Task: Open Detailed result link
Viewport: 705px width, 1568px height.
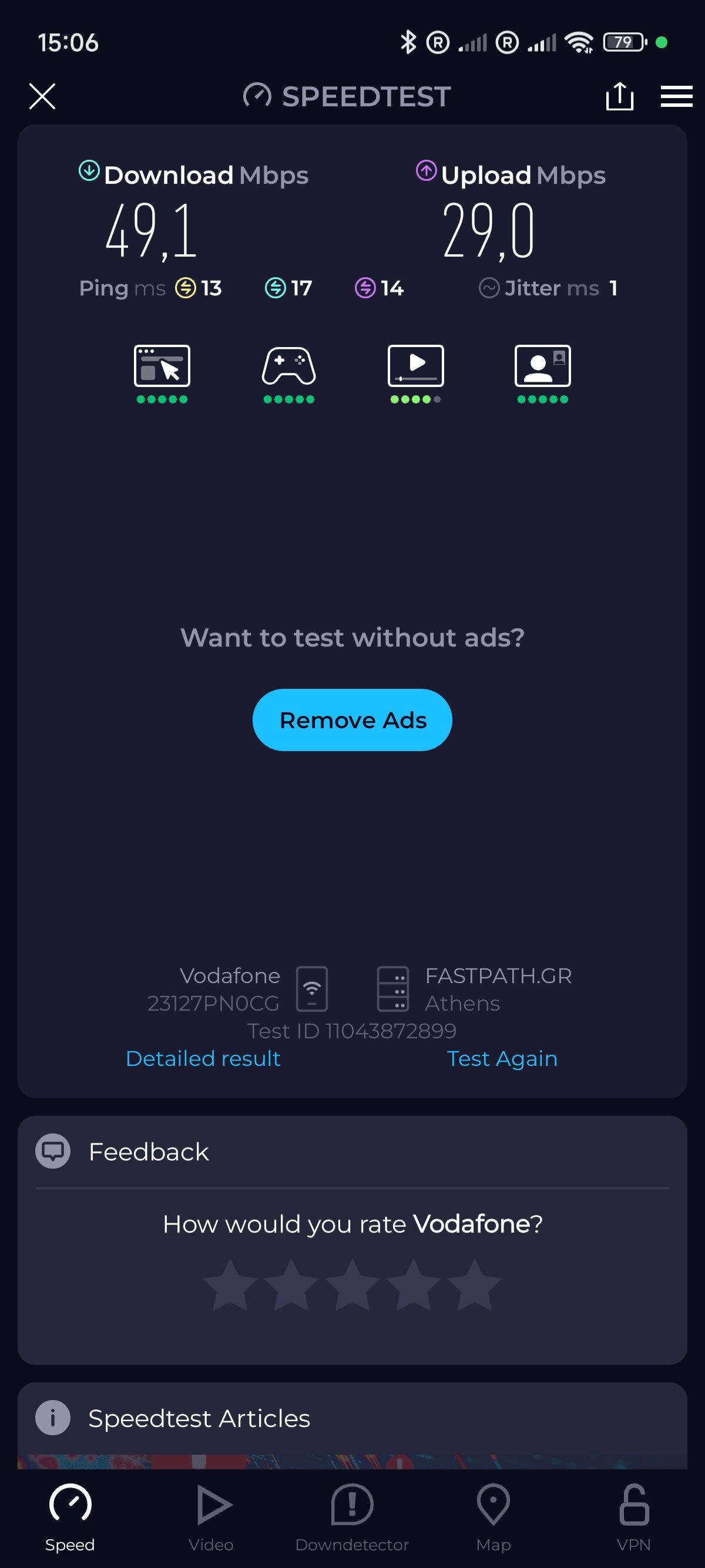Action: pos(203,1058)
